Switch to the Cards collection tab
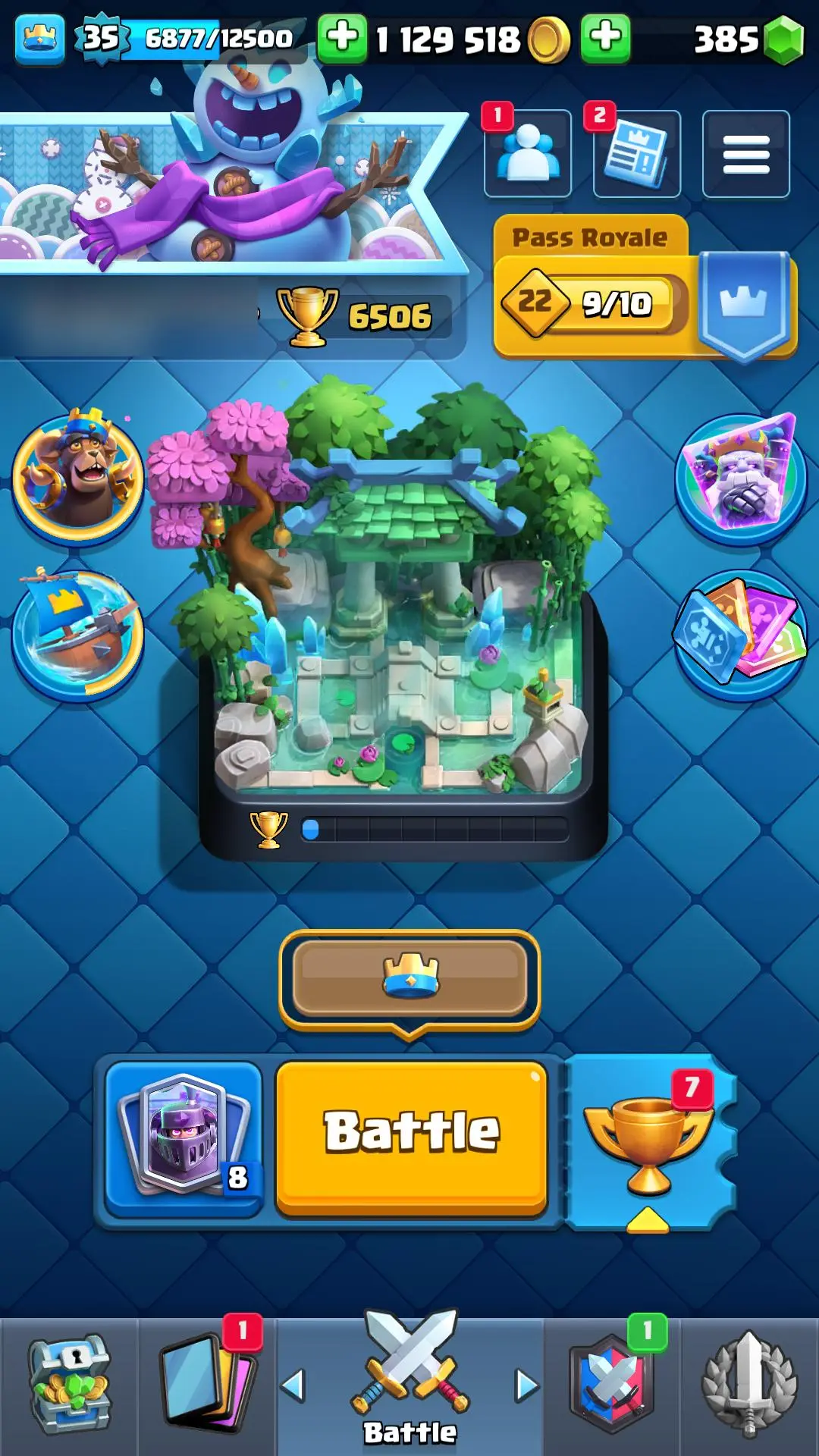The height and width of the screenshot is (1456, 819). (x=206, y=1385)
